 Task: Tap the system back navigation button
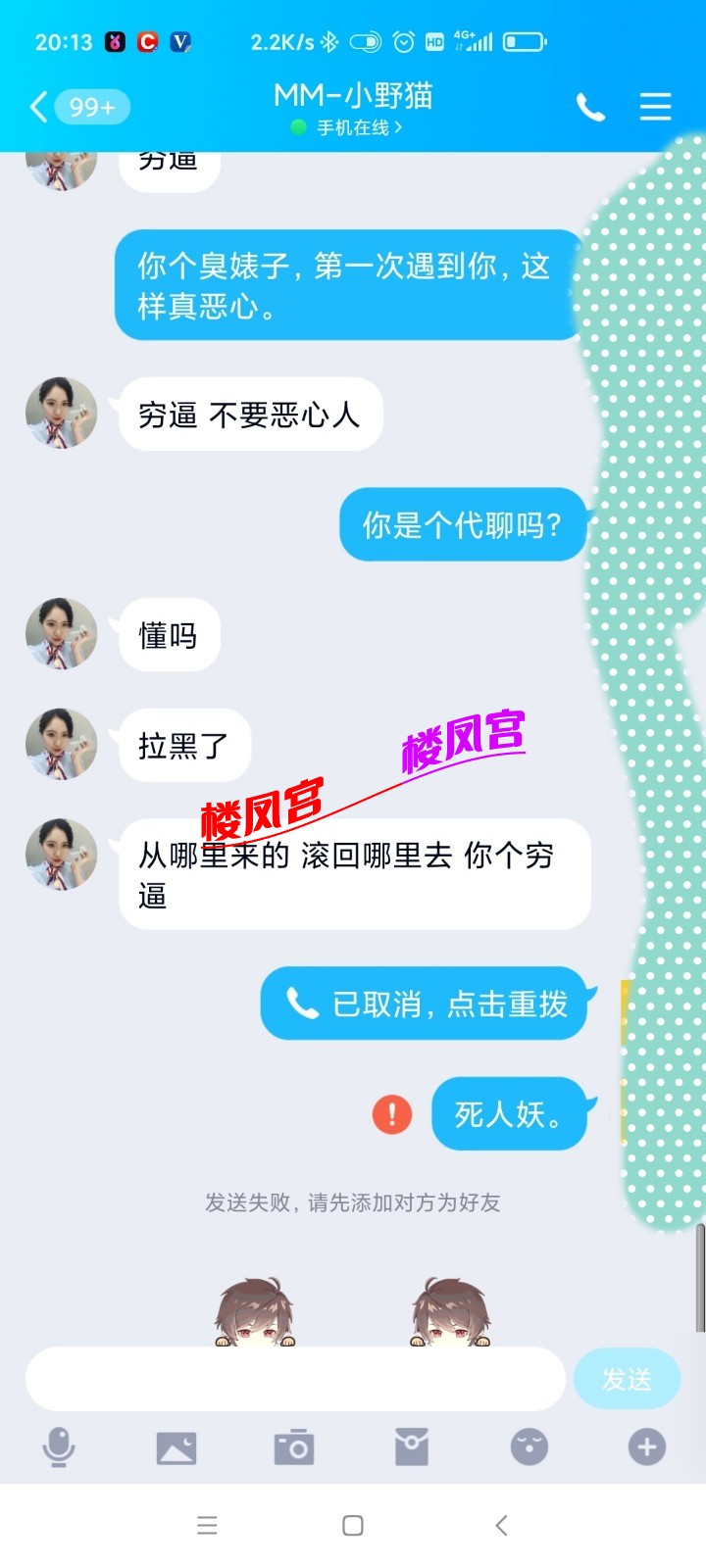click(x=501, y=1525)
